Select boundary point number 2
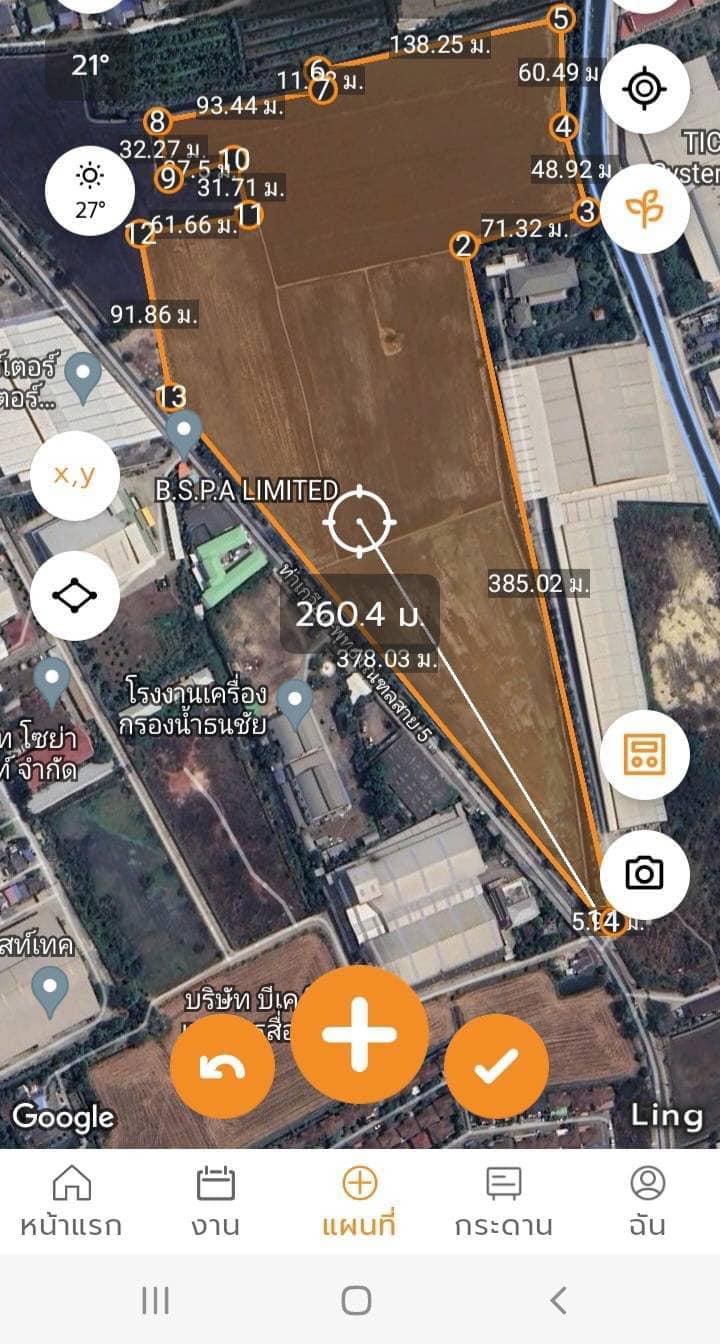Screen dimensions: 720x1344 coord(463,245)
